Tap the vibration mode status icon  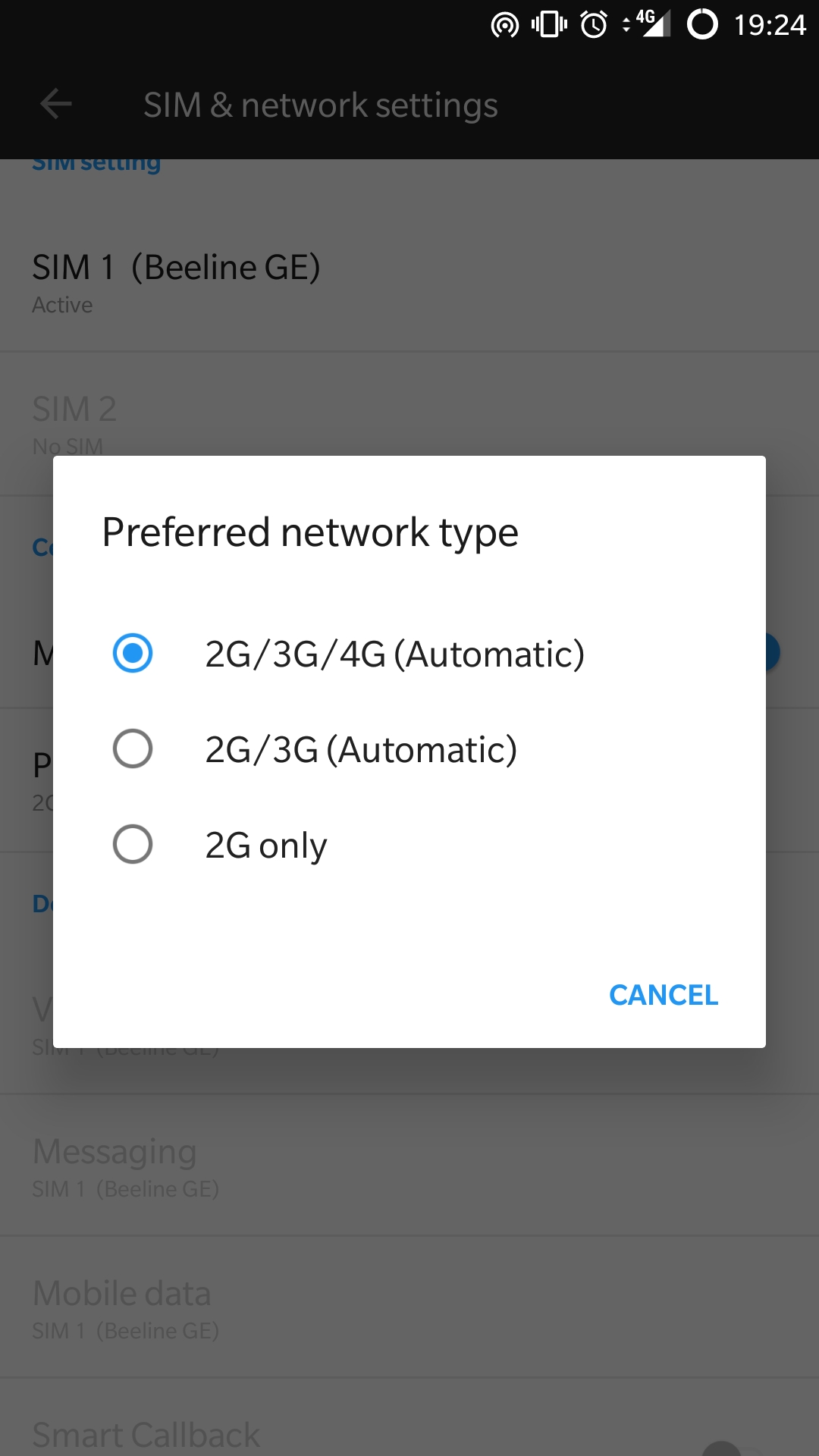coord(548,24)
